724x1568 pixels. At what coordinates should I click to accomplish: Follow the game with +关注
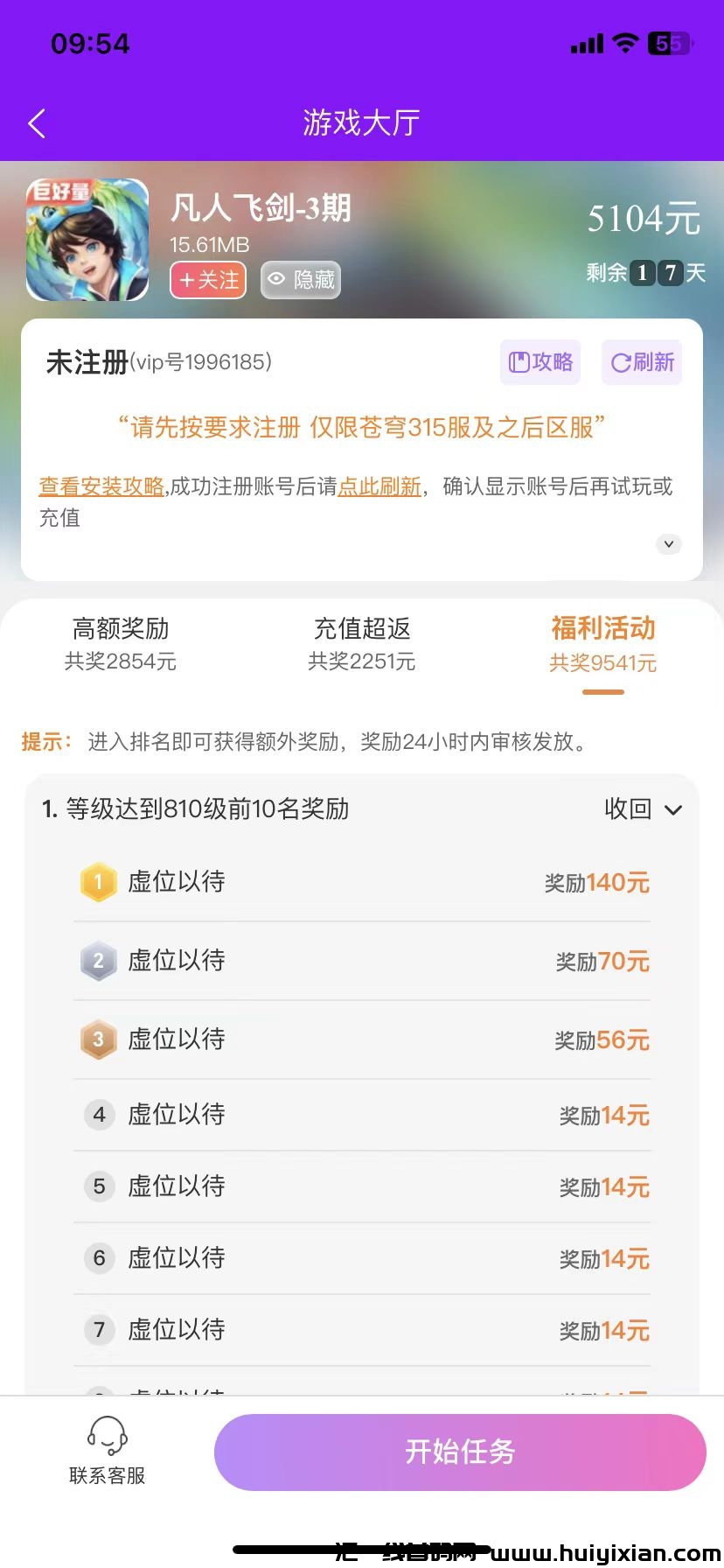pyautogui.click(x=208, y=280)
